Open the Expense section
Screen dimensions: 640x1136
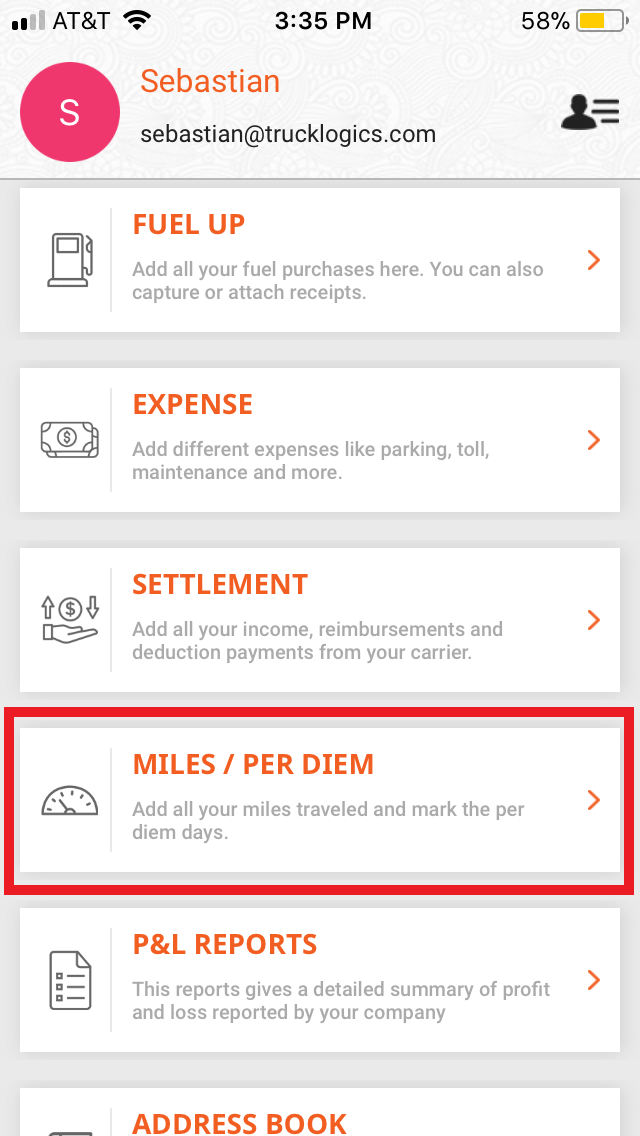320,440
